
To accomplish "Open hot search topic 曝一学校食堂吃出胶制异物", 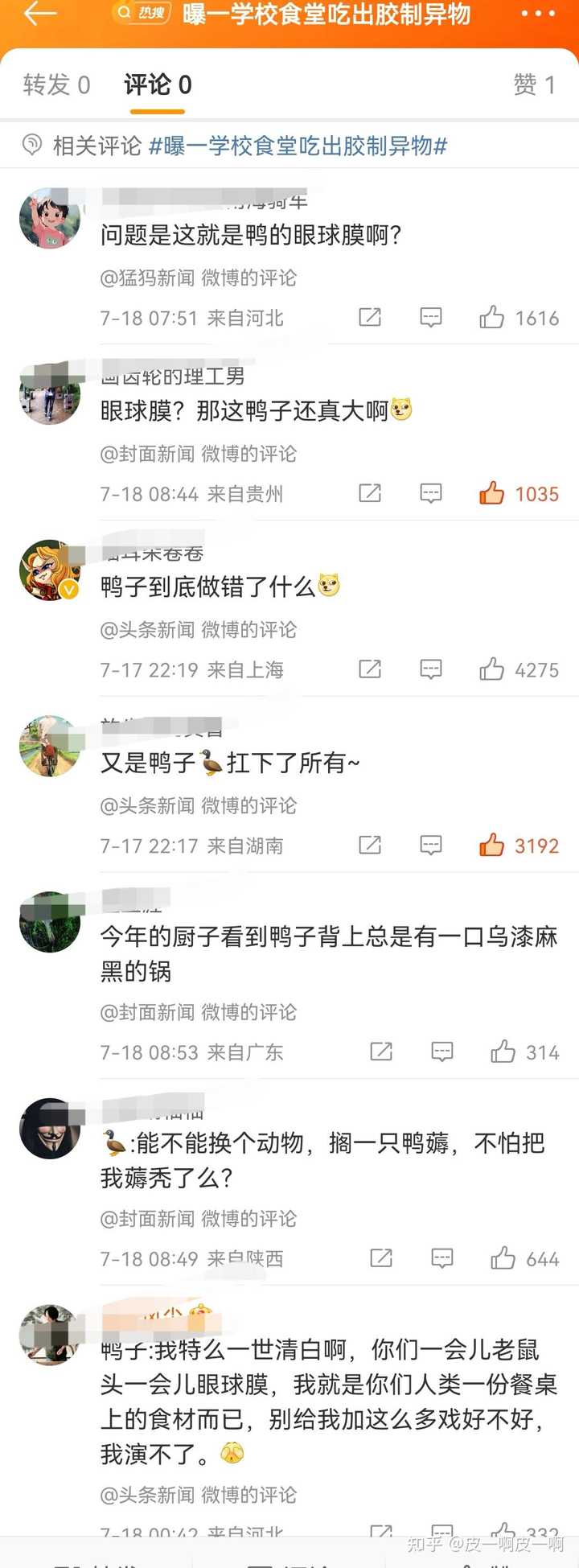I will [x=326, y=14].
